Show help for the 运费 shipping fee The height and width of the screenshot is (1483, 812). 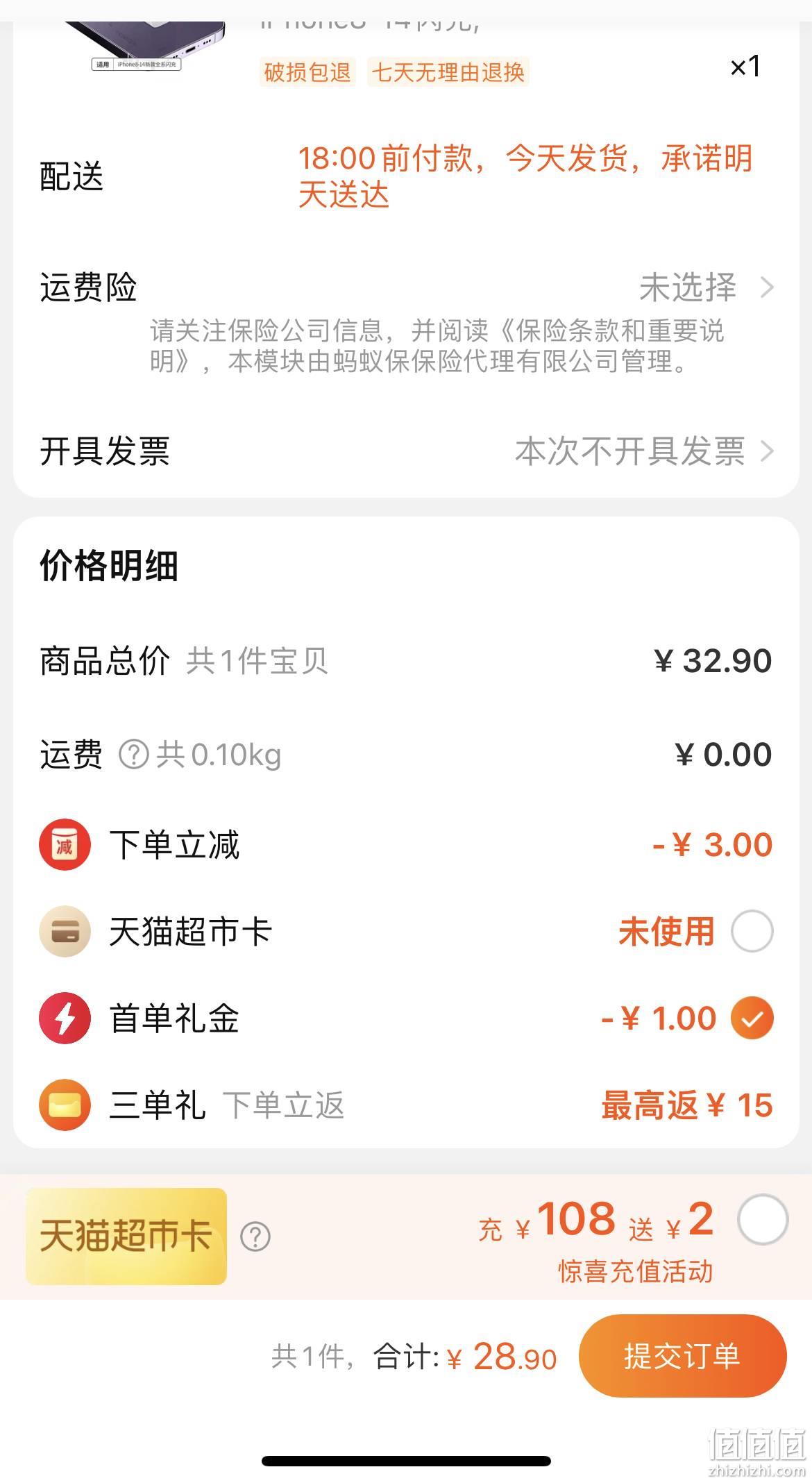point(134,755)
